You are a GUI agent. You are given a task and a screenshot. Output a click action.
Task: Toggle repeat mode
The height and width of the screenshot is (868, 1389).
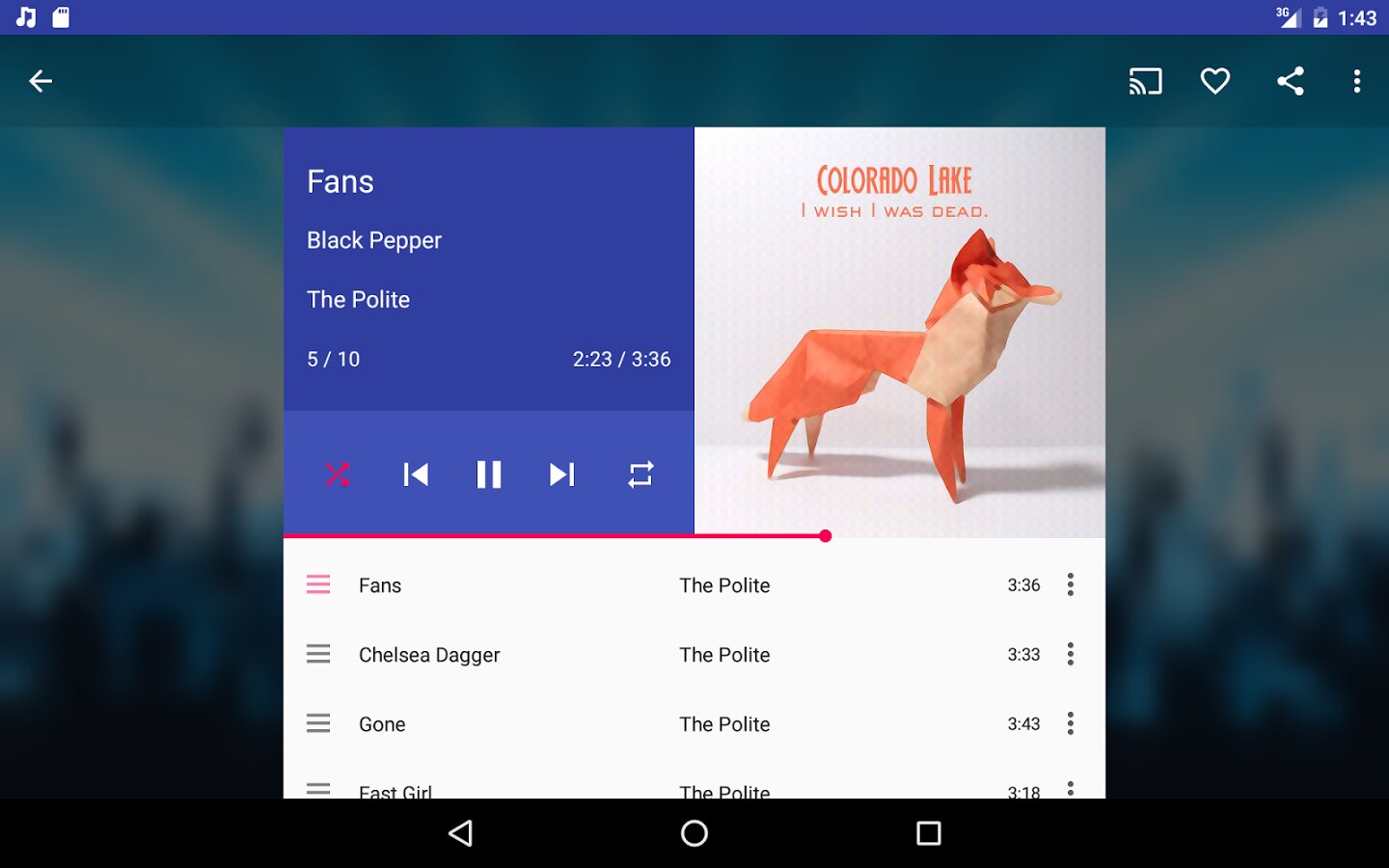(x=640, y=475)
